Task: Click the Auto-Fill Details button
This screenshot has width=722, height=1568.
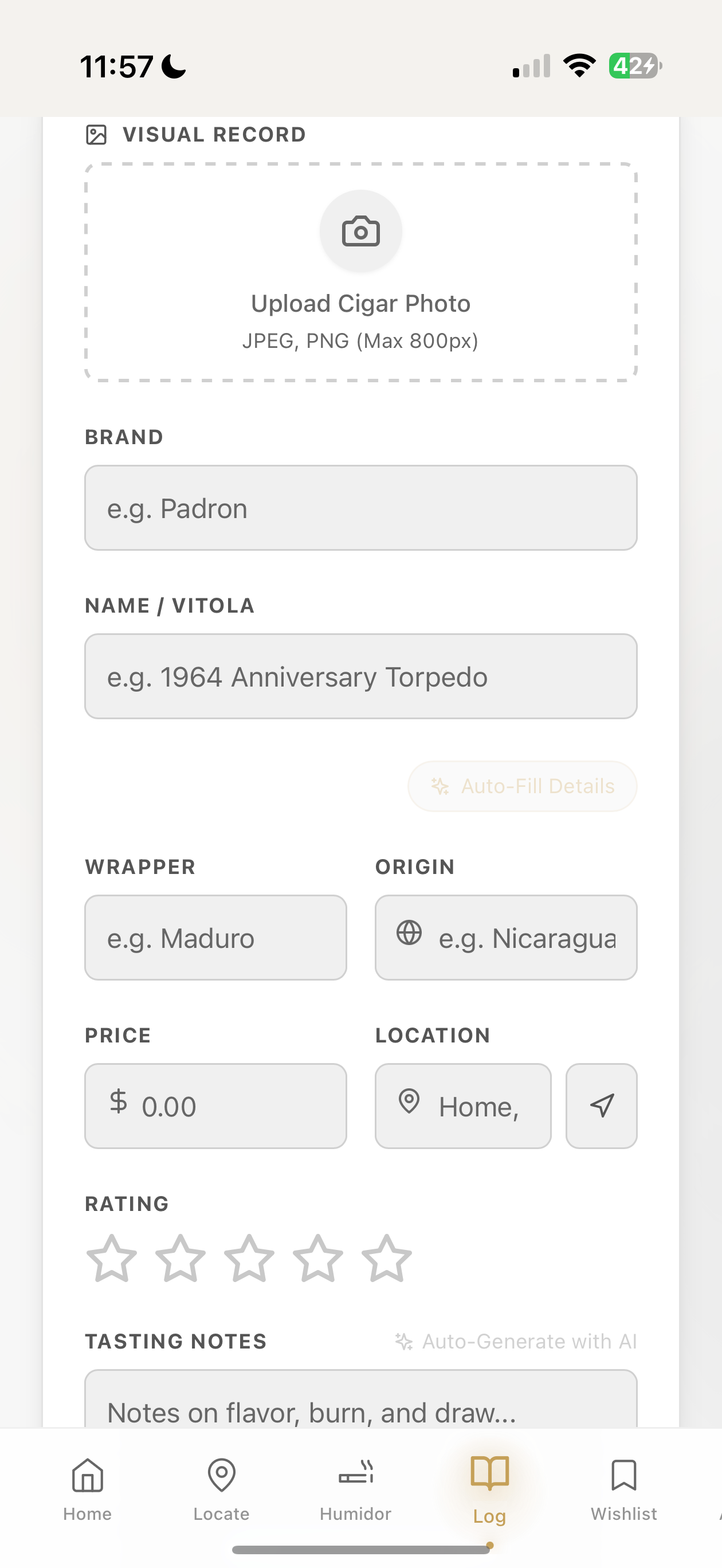Action: coord(521,786)
